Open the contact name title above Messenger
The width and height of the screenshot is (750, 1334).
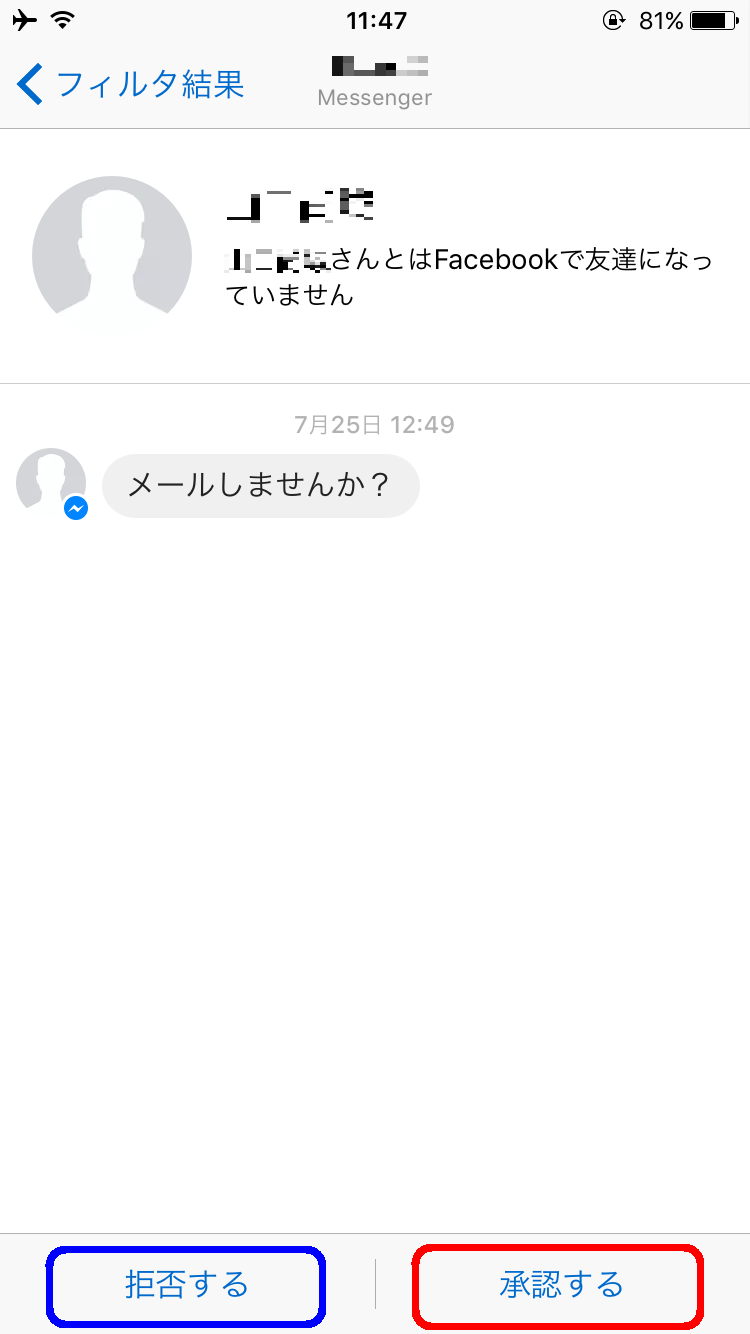click(380, 67)
